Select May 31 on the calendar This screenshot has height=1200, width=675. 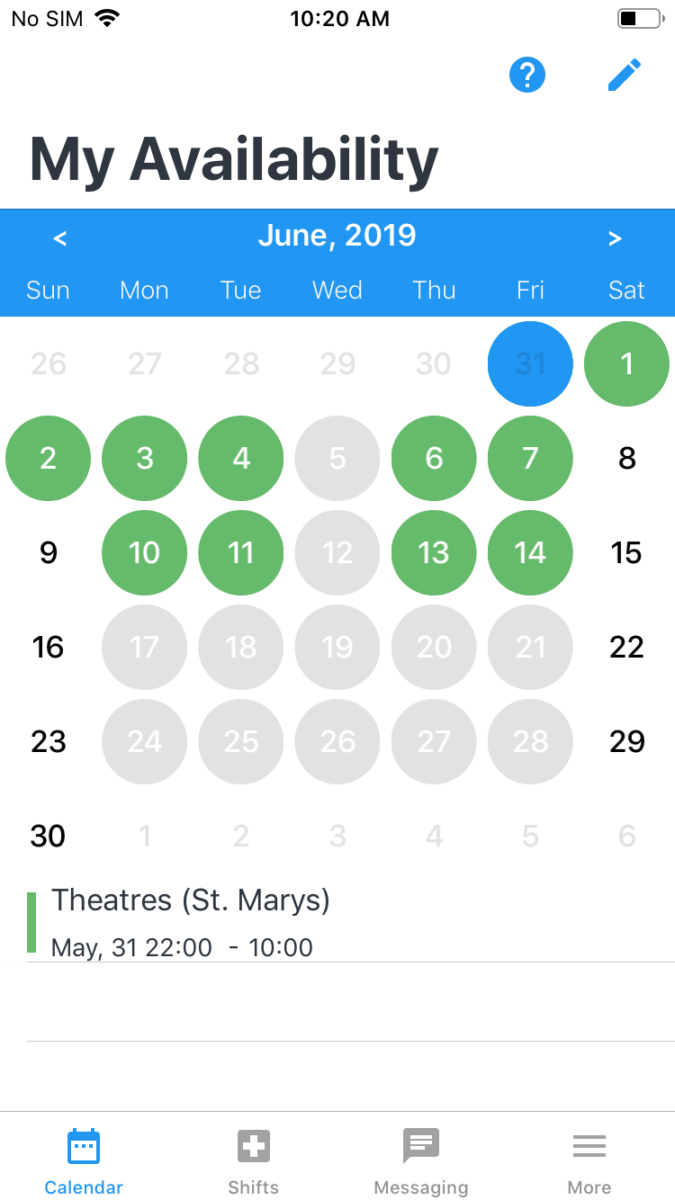530,364
